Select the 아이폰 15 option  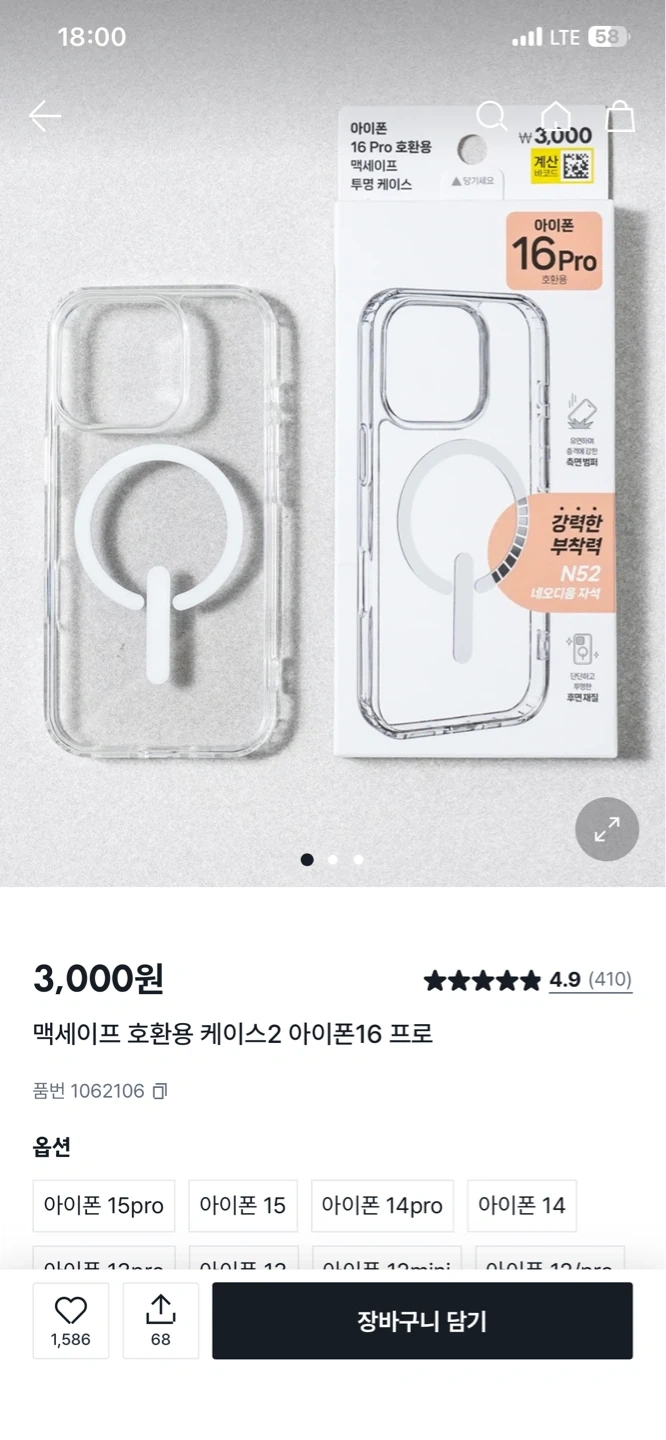[243, 1205]
